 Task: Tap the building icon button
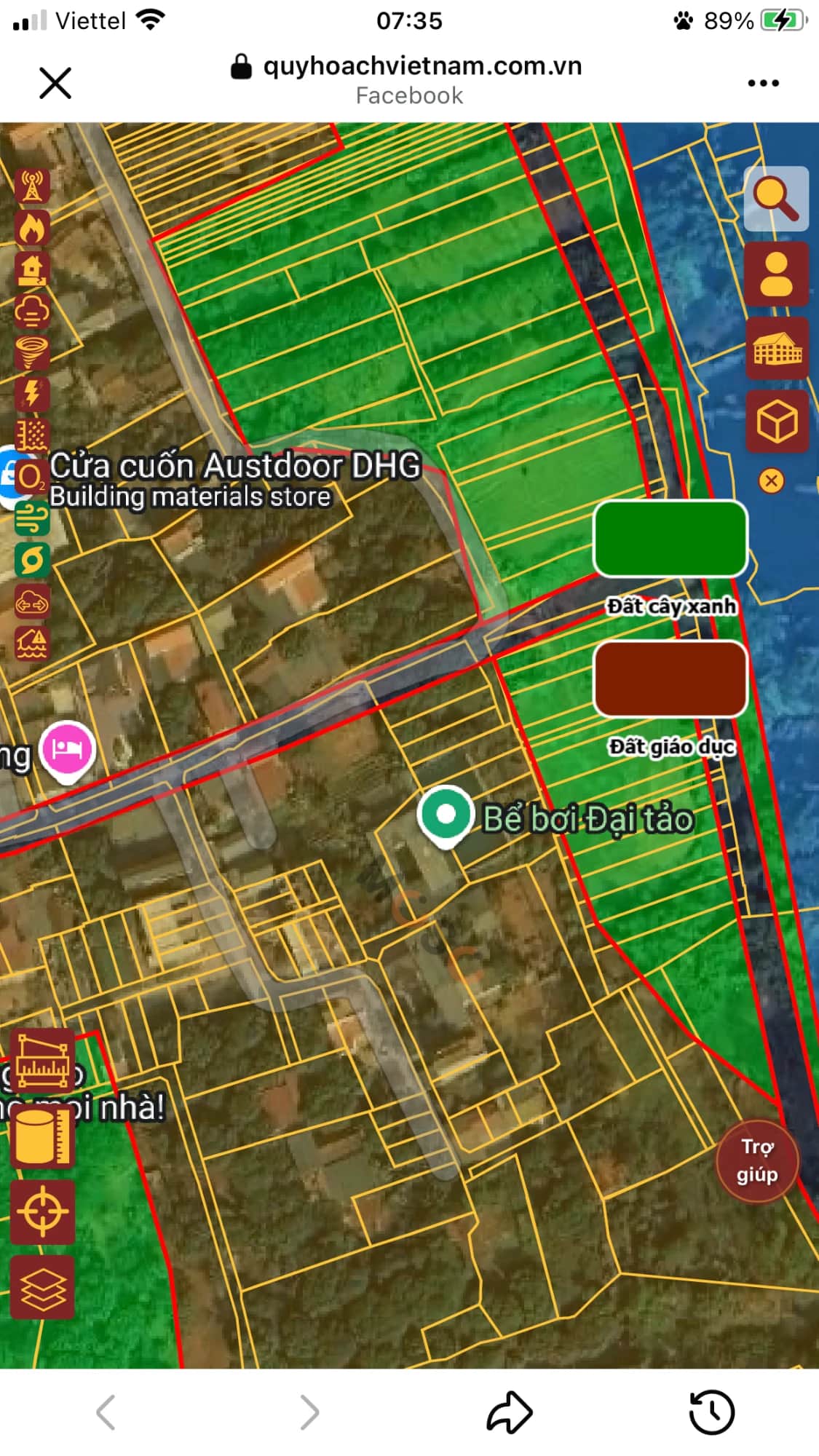click(x=777, y=348)
